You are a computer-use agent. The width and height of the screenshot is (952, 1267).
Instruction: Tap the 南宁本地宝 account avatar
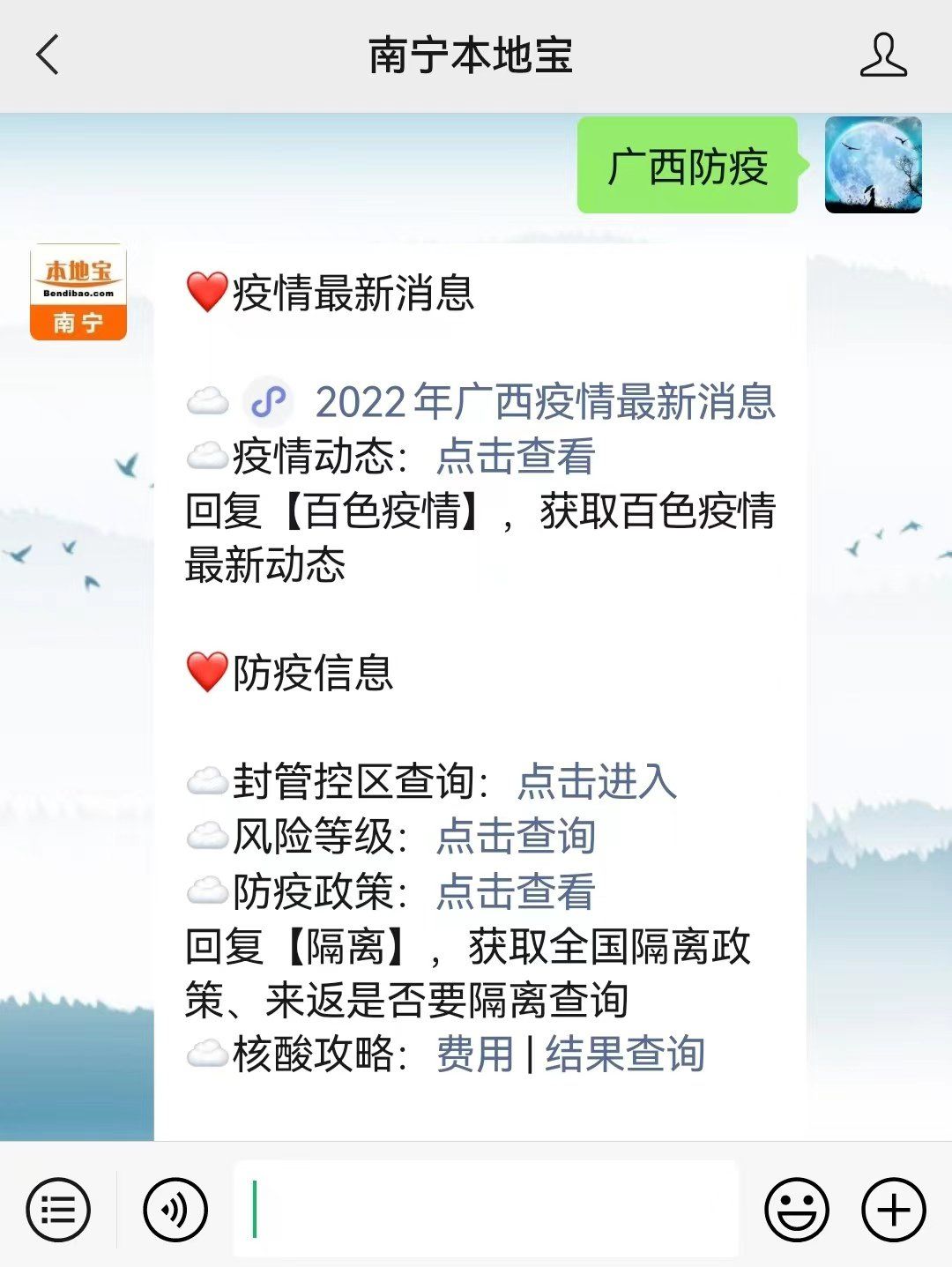[x=78, y=293]
